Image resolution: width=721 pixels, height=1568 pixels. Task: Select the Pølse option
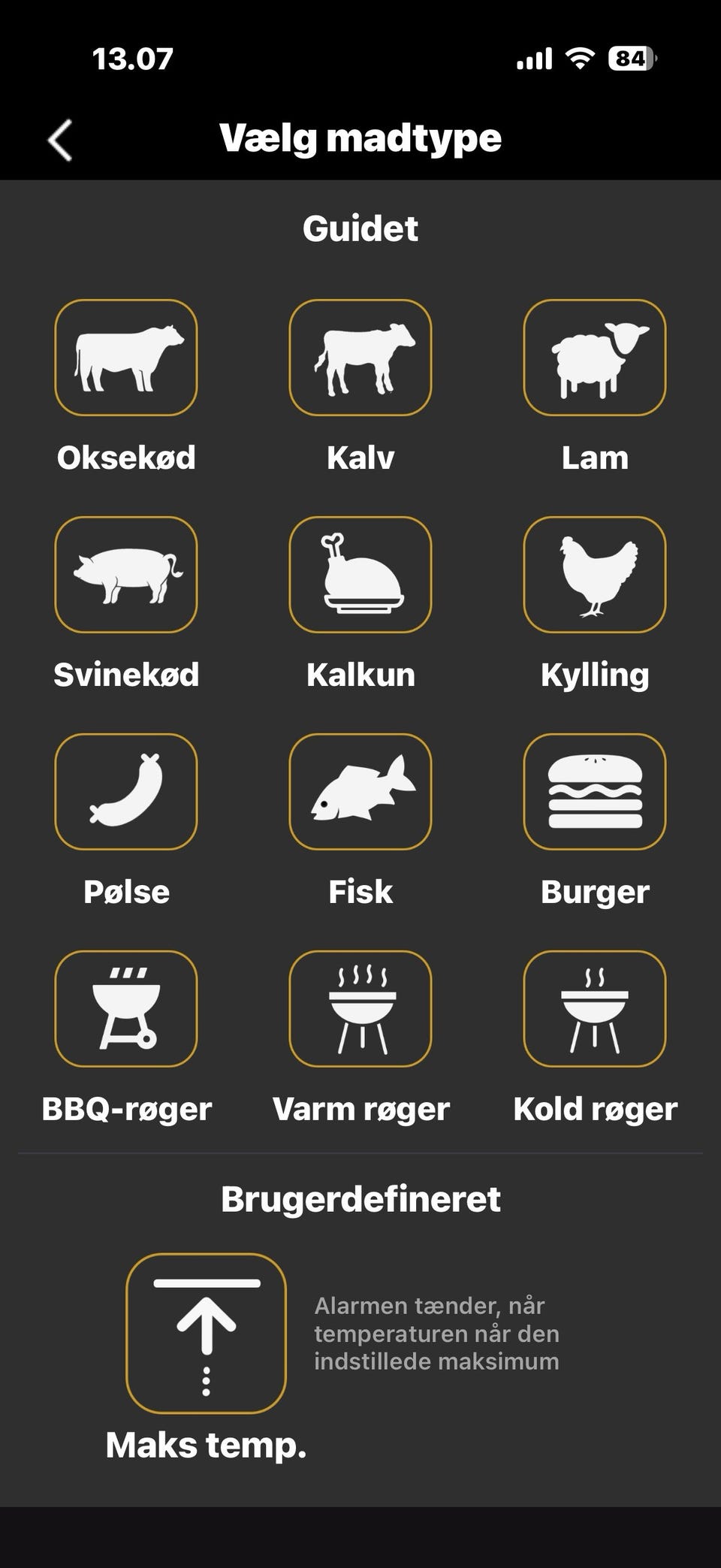[126, 792]
